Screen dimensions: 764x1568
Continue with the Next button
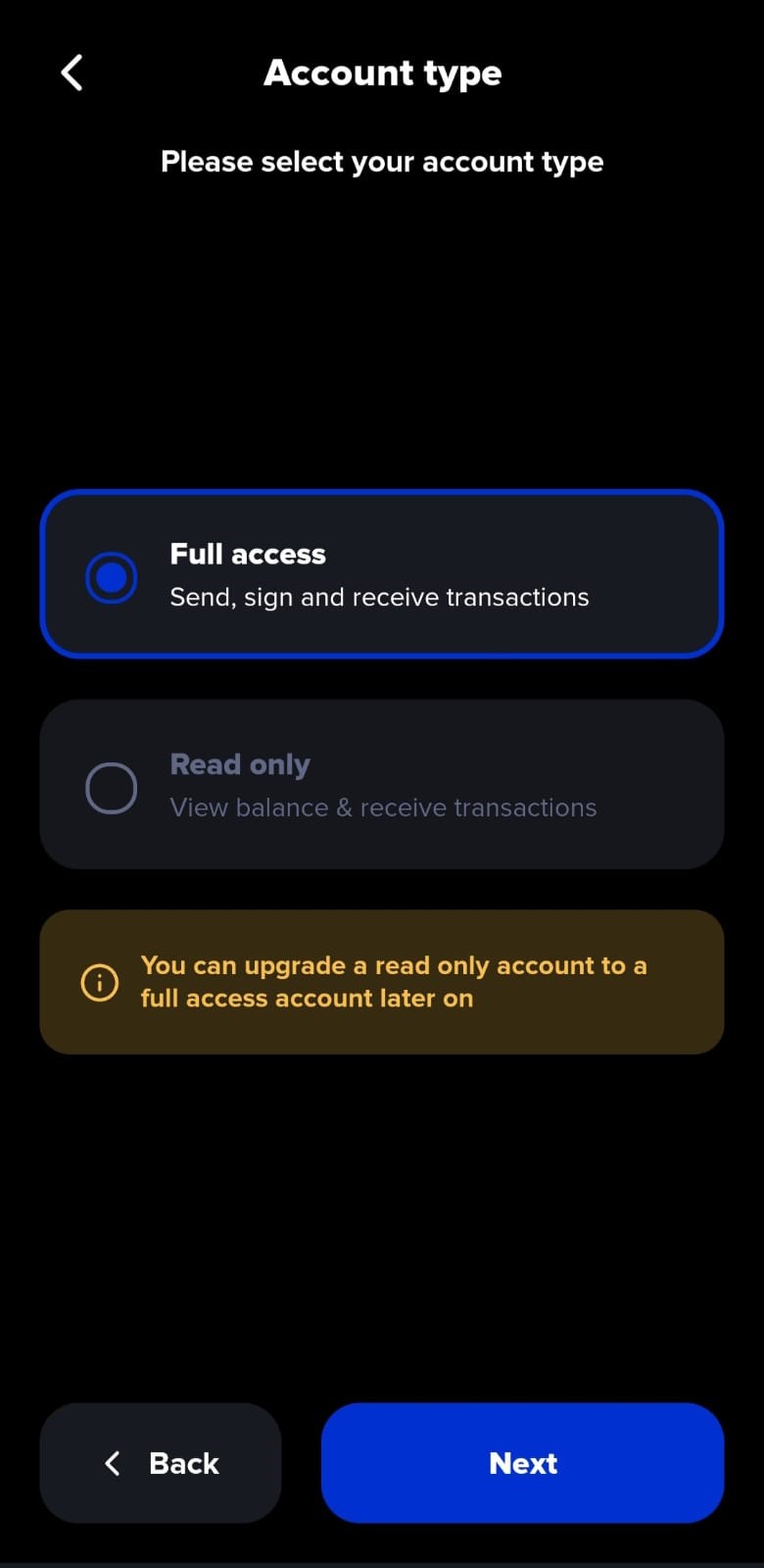[x=522, y=1462]
